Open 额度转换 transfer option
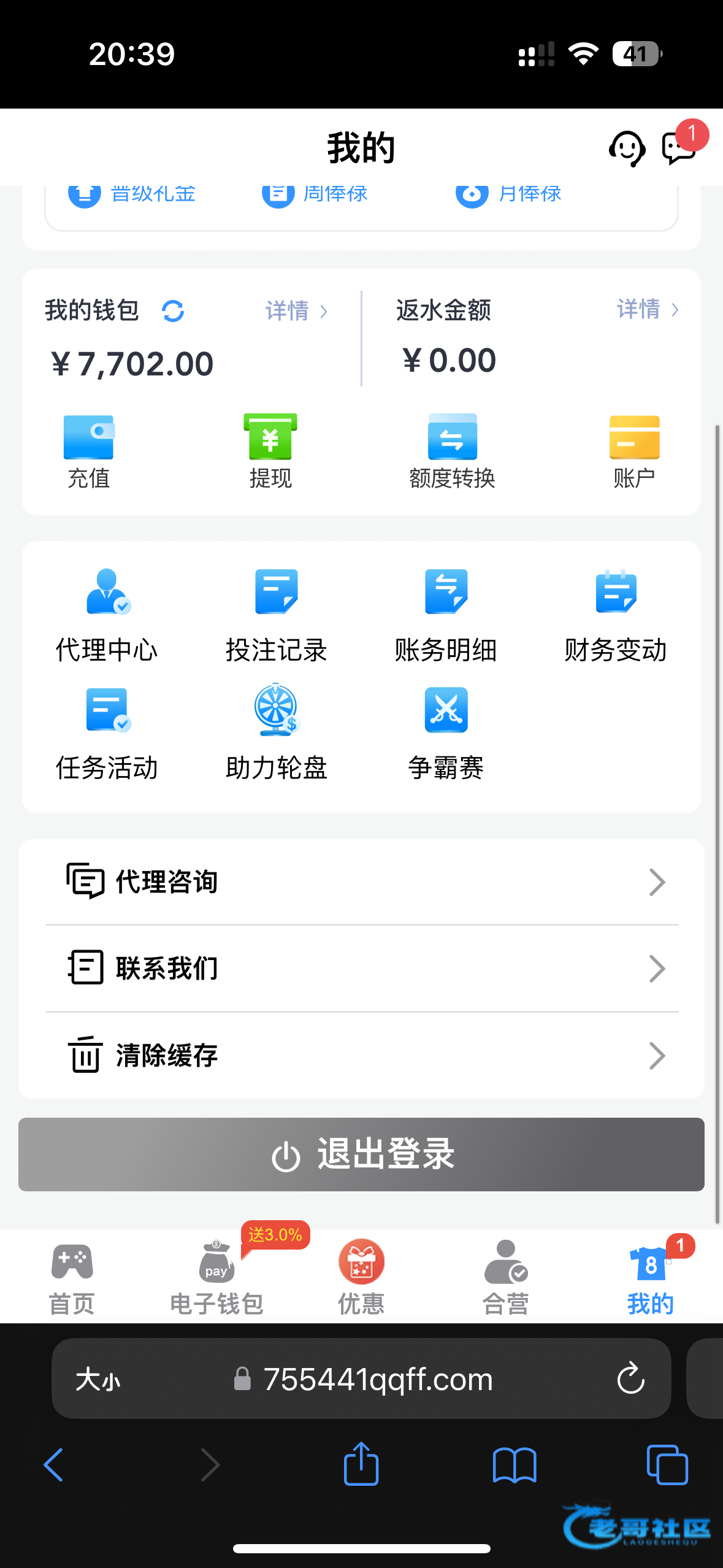 click(x=452, y=451)
